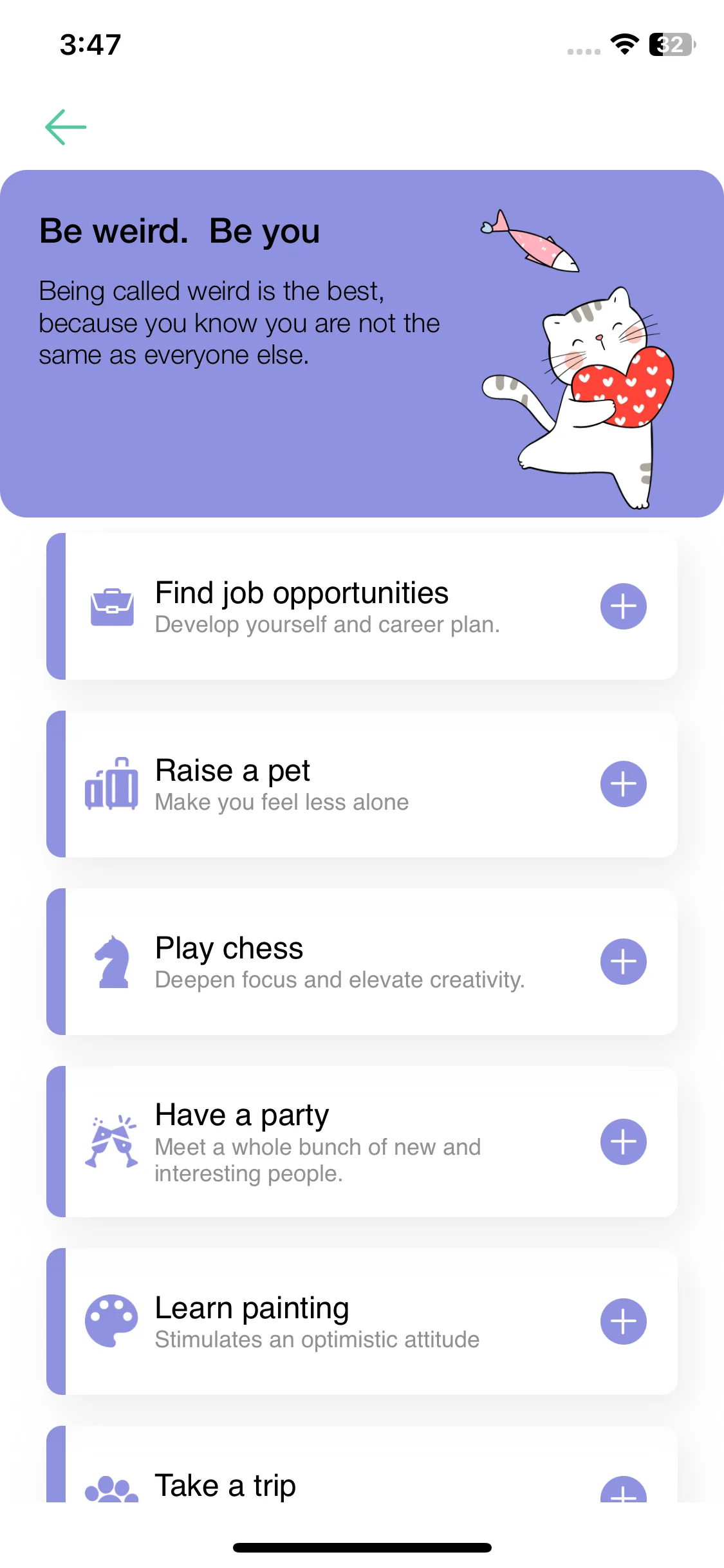Add the Take a trip goal
This screenshot has width=724, height=1568.
[623, 1491]
